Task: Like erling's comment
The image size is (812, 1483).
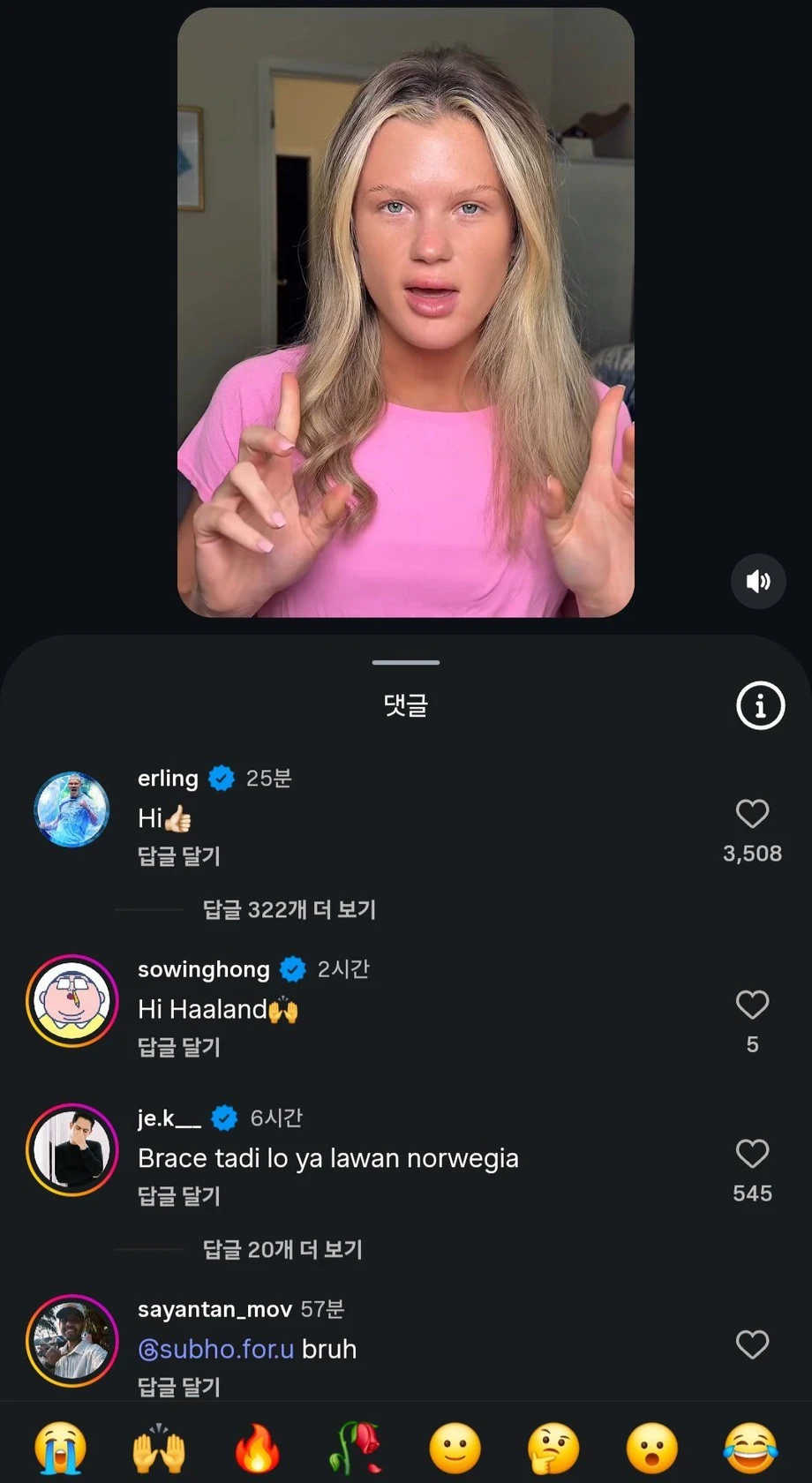Action: tap(752, 813)
